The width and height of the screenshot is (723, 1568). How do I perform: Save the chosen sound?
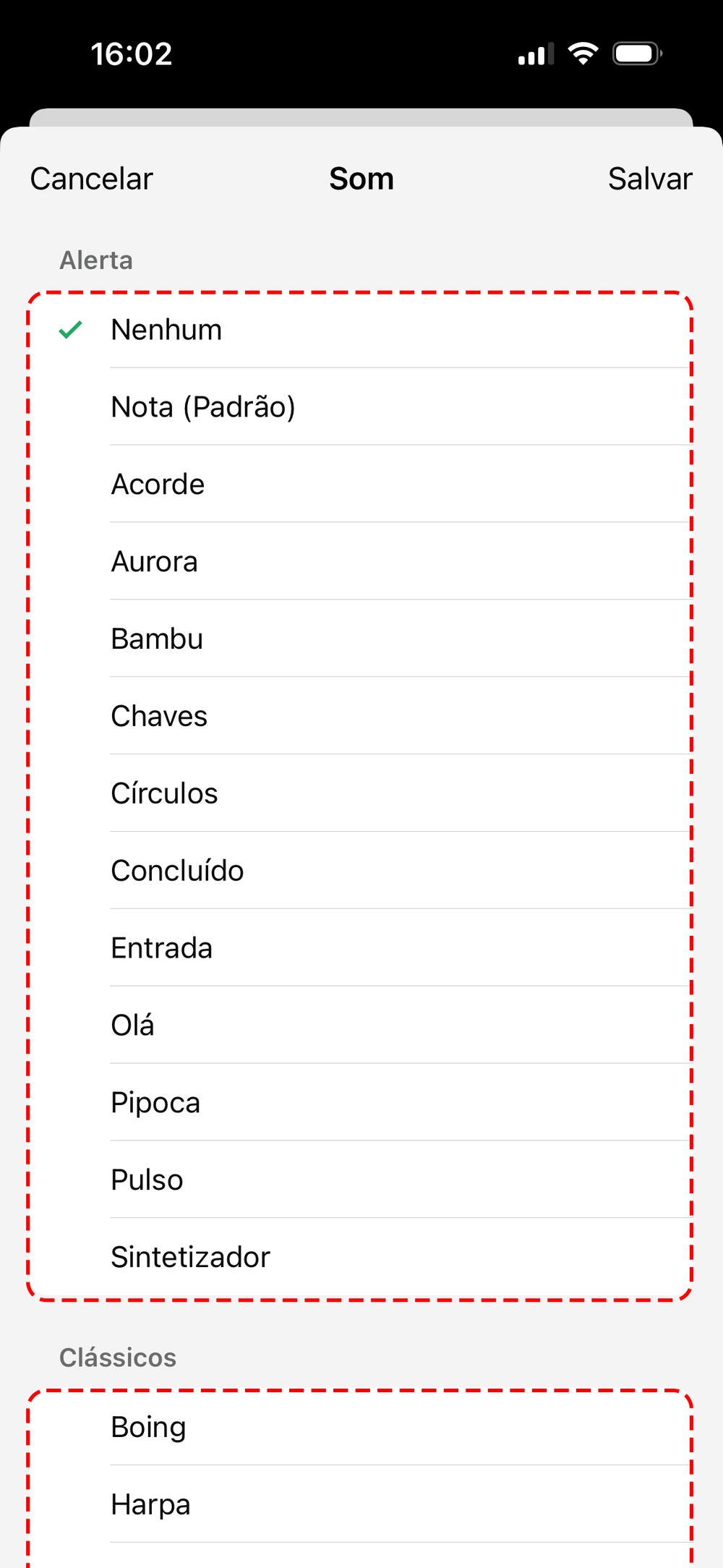pyautogui.click(x=649, y=179)
